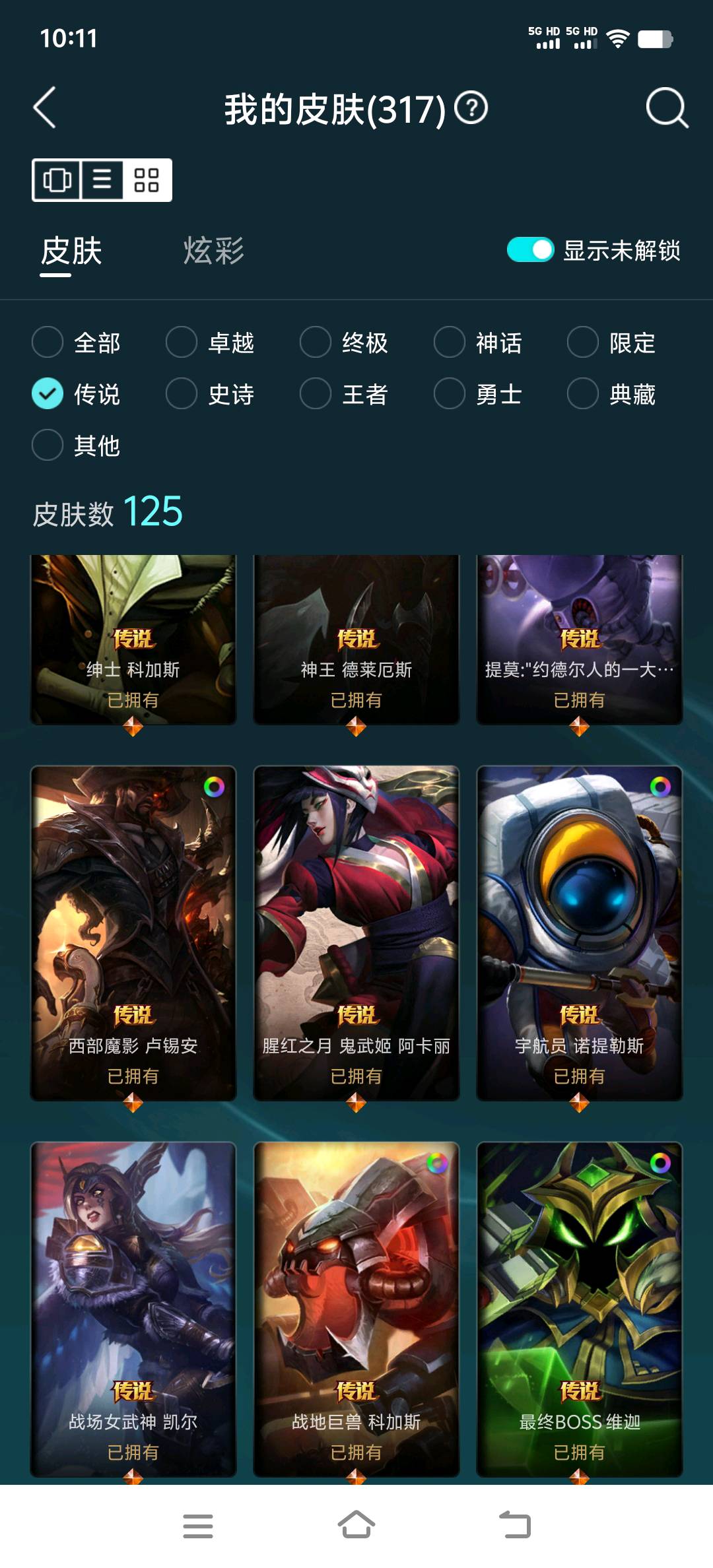
Task: Open the skin search magnifier
Action: [667, 108]
